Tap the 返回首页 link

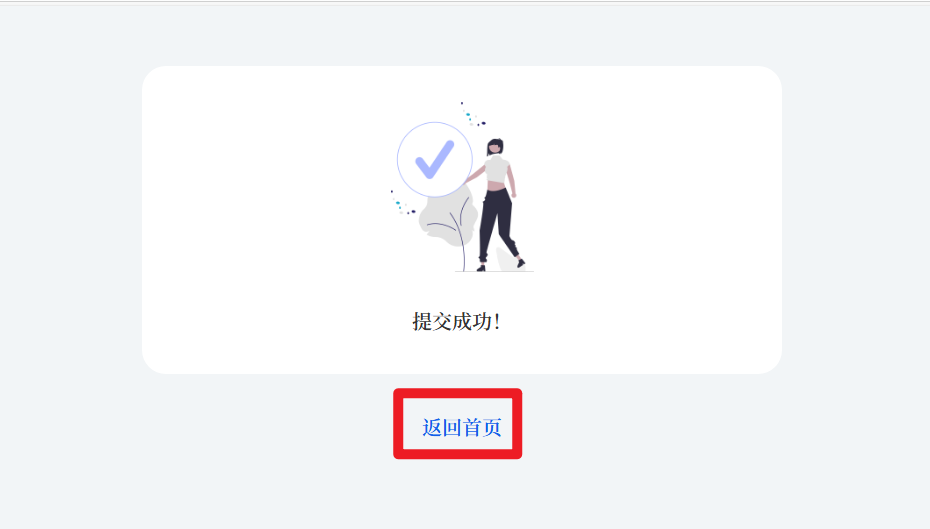(461, 428)
